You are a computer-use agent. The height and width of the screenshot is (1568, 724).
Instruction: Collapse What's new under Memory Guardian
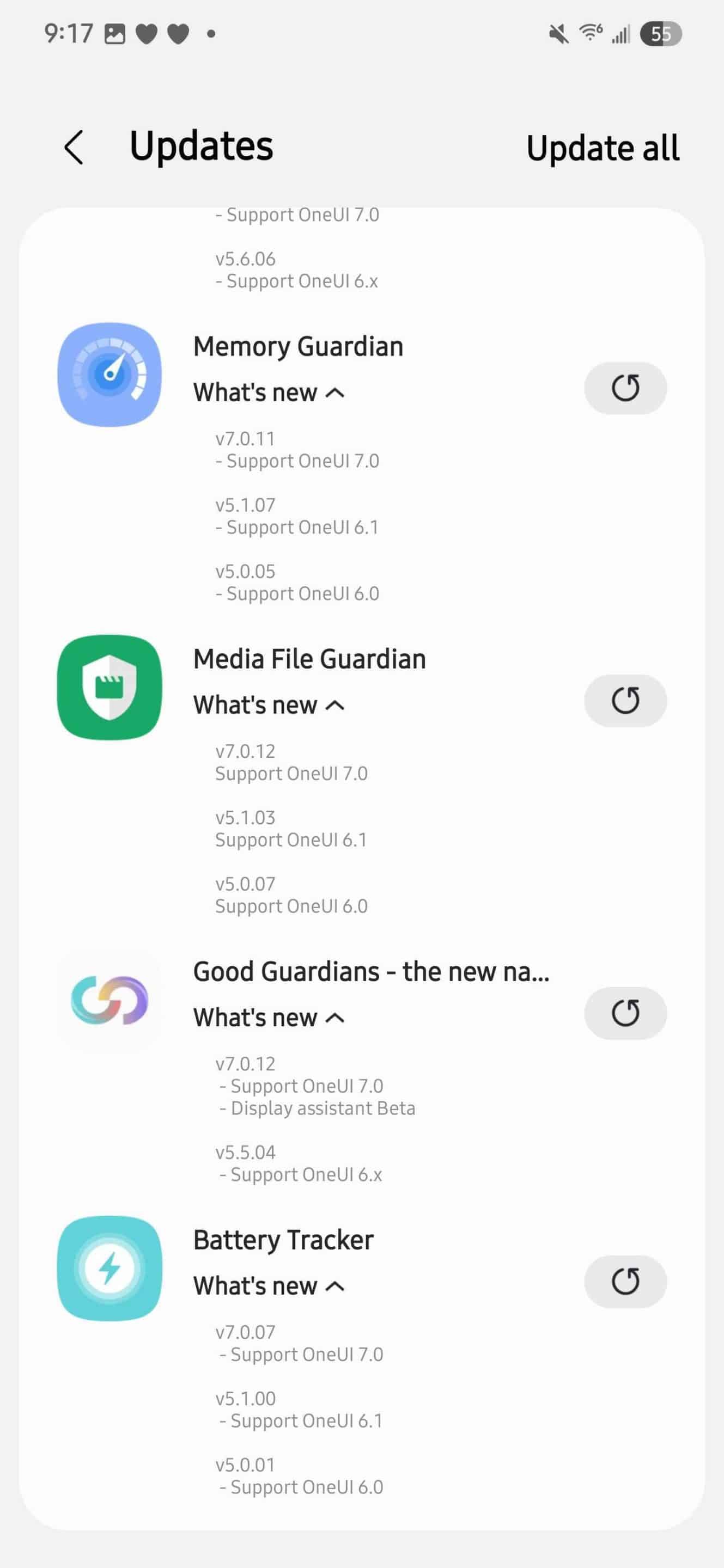tap(269, 393)
